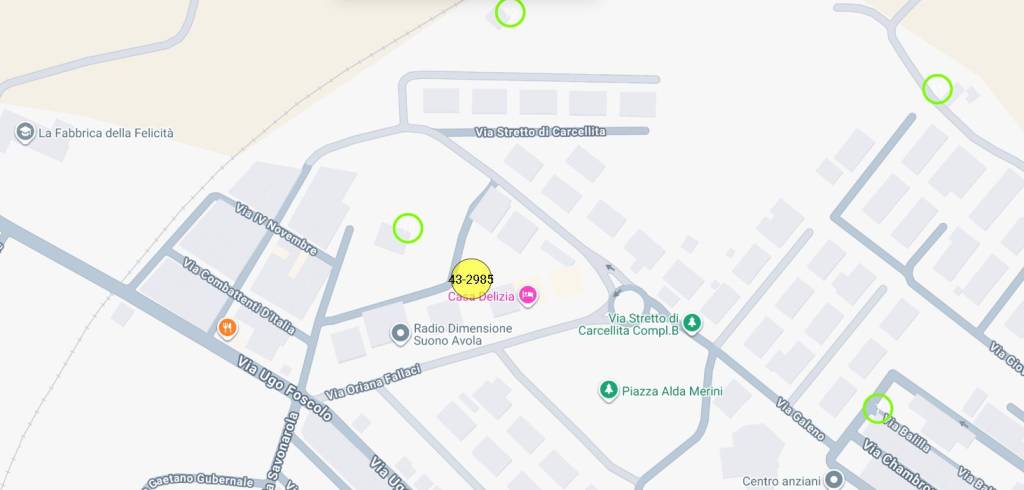Select the green circle marker beside Via Balilla

pyautogui.click(x=877, y=408)
